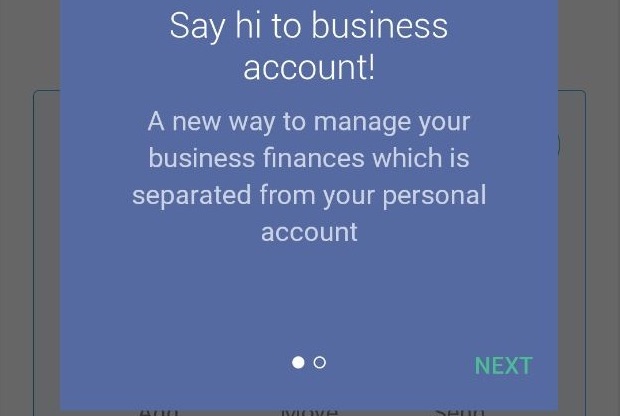The image size is (620, 416).
Task: Tap NEXT to continue the intro
Action: (x=503, y=366)
